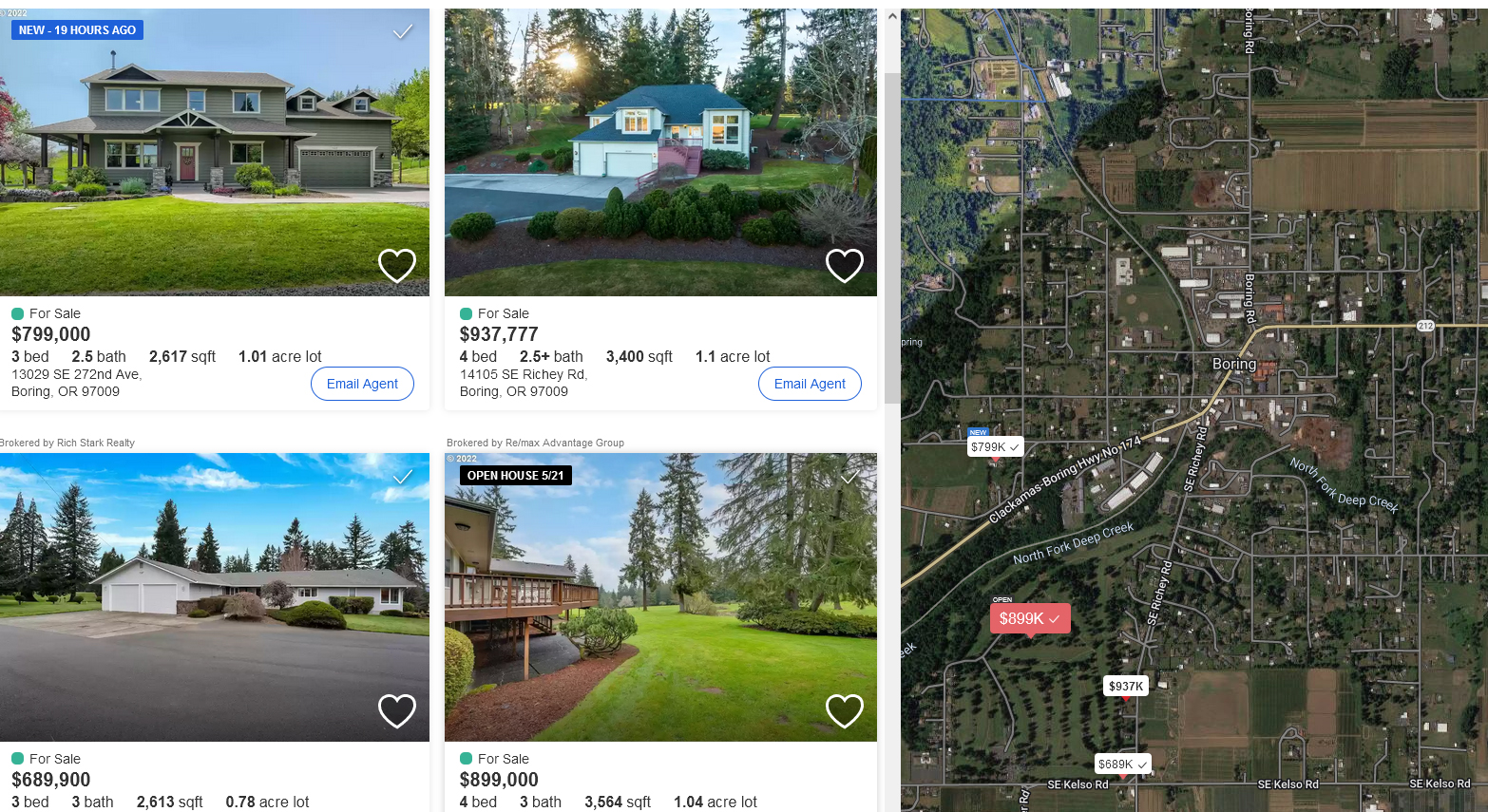This screenshot has height=812, width=1488.
Task: Save the $937,777 listing with heart icon
Action: [x=845, y=266]
